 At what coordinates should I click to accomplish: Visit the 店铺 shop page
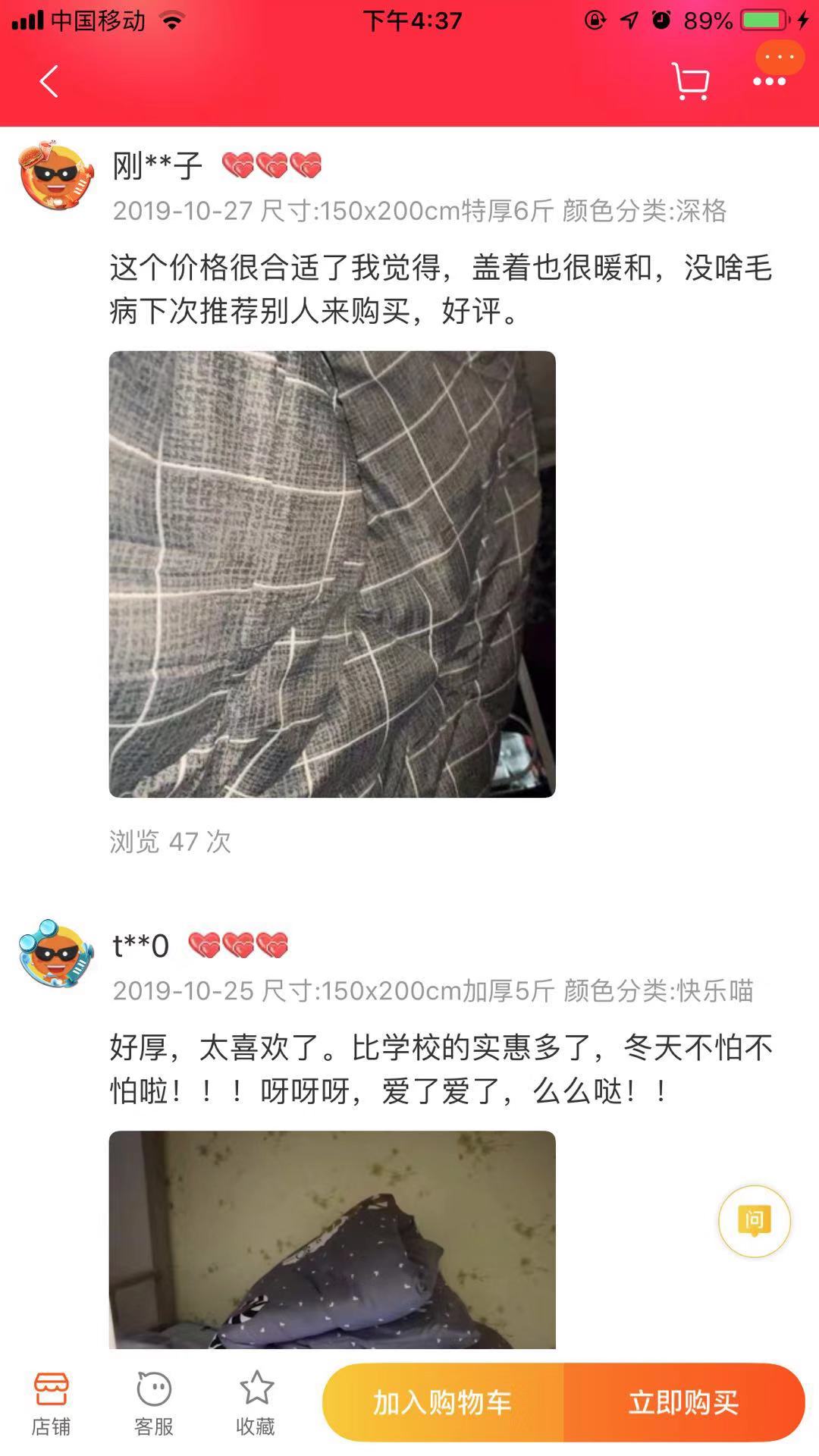pyautogui.click(x=51, y=1403)
